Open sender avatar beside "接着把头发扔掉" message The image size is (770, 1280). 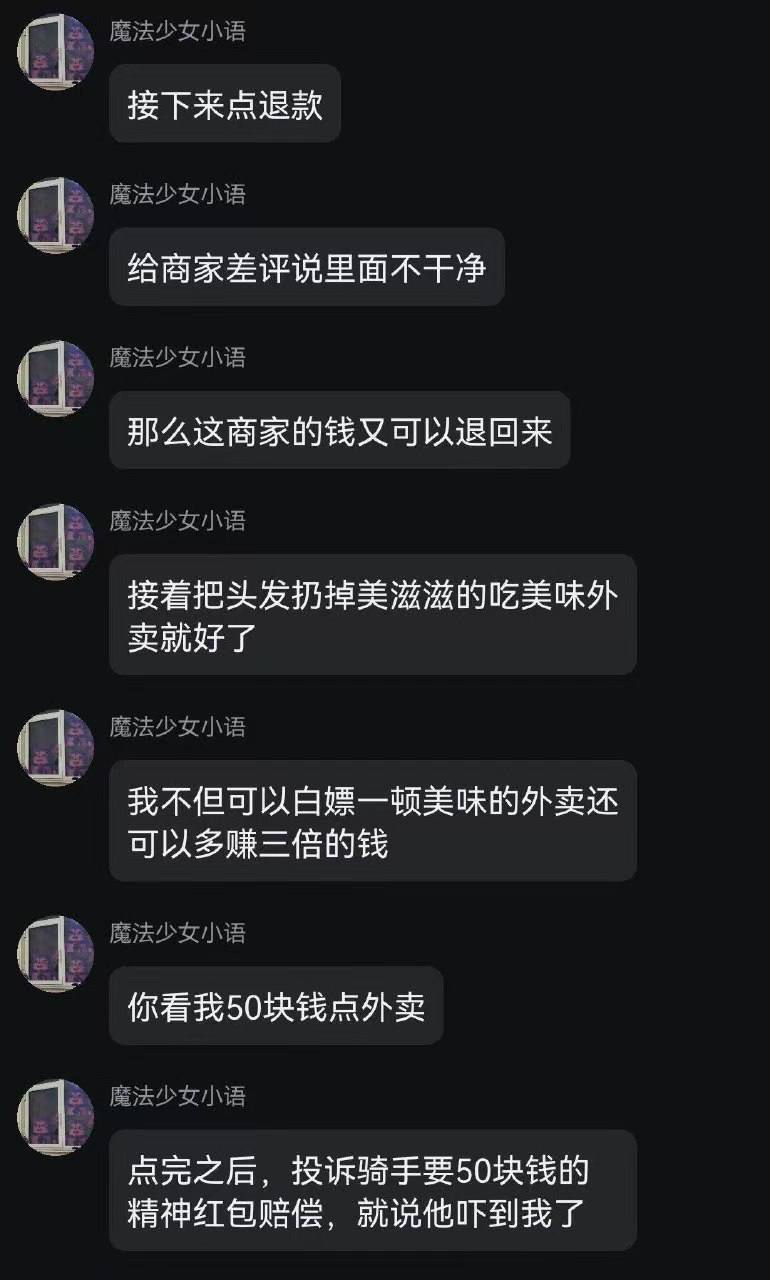coord(55,541)
